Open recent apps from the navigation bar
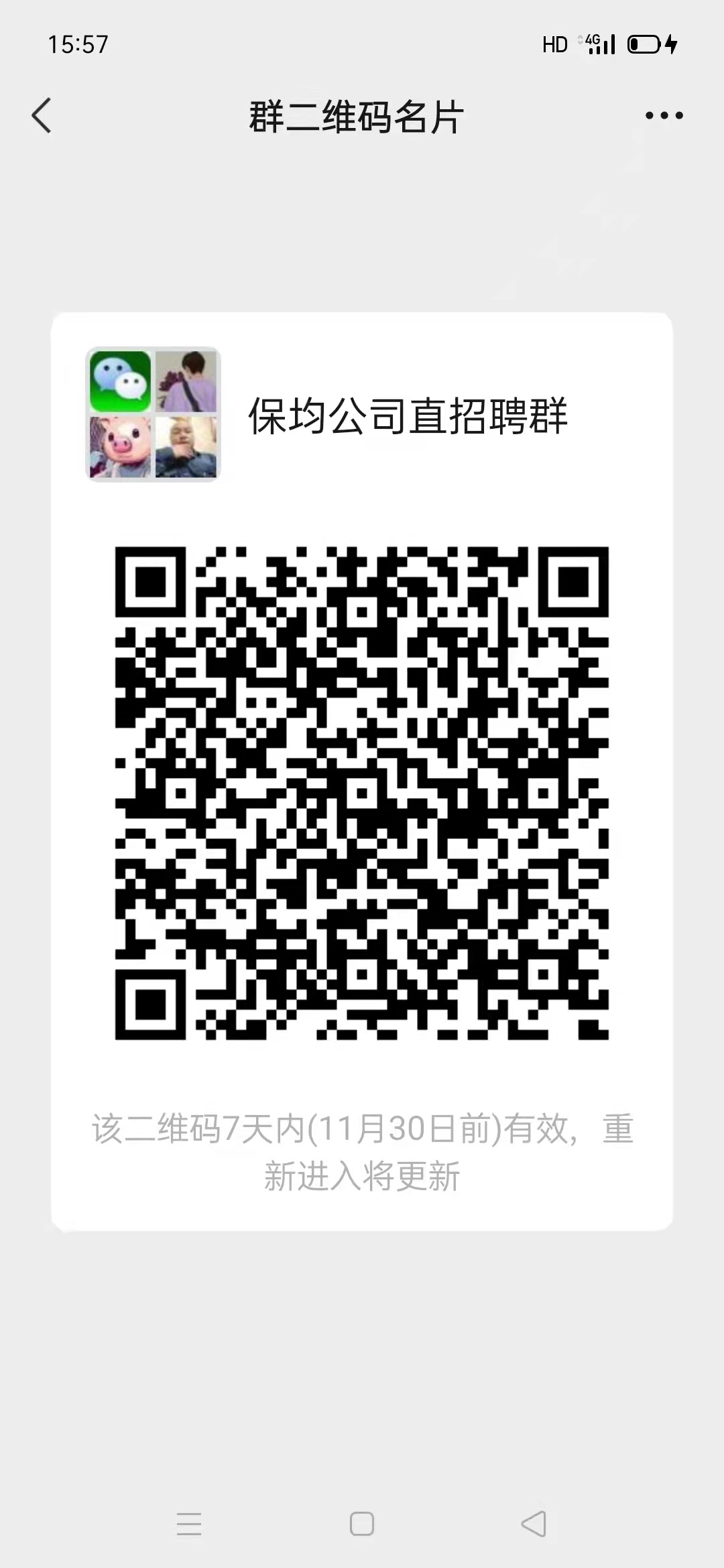This screenshot has height=1568, width=724. tap(189, 1523)
